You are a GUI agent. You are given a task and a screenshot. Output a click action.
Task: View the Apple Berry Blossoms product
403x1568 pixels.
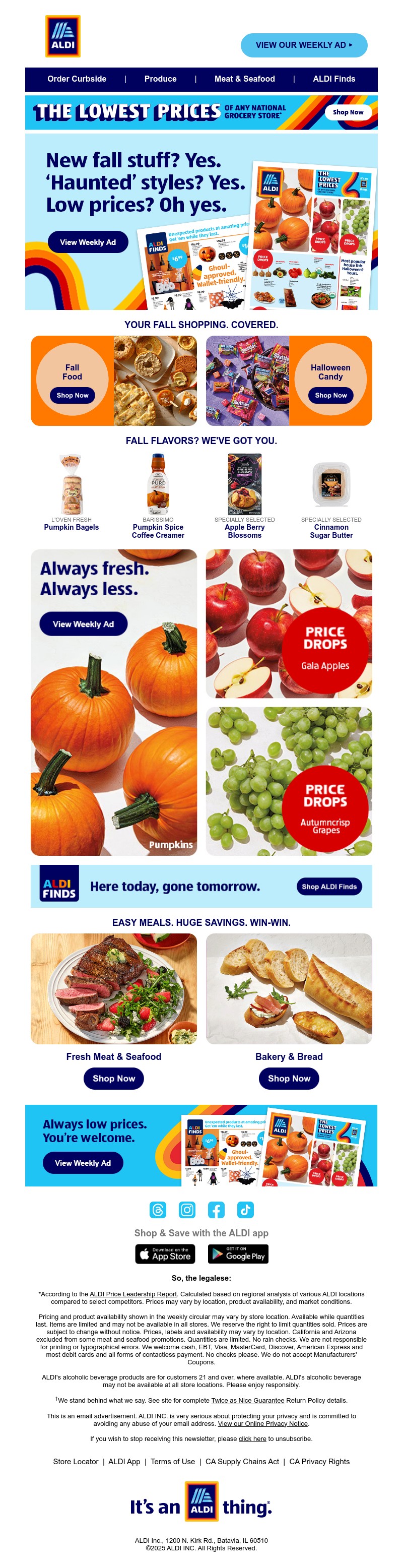point(244,531)
